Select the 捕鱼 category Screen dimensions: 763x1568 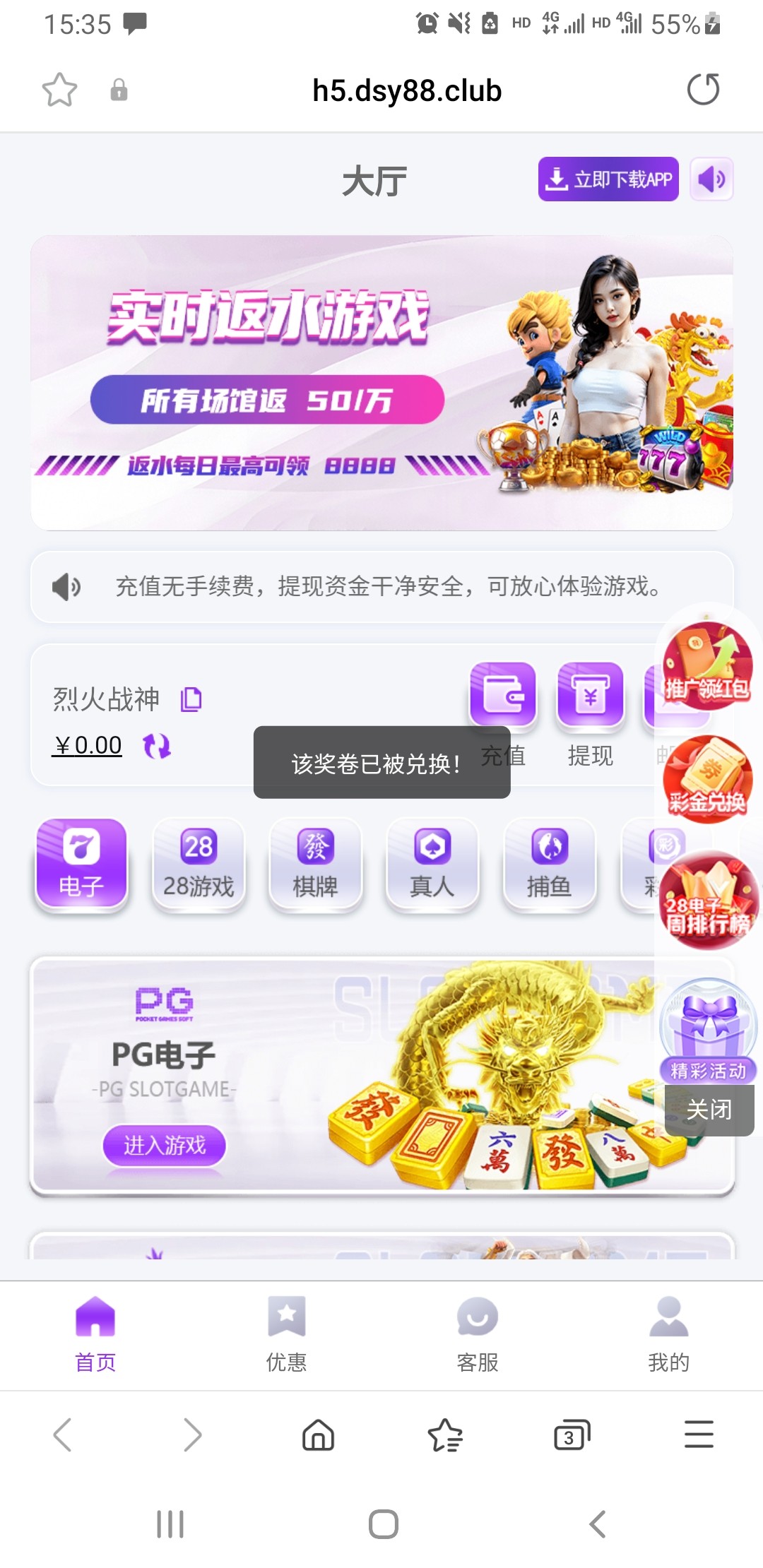(x=550, y=865)
